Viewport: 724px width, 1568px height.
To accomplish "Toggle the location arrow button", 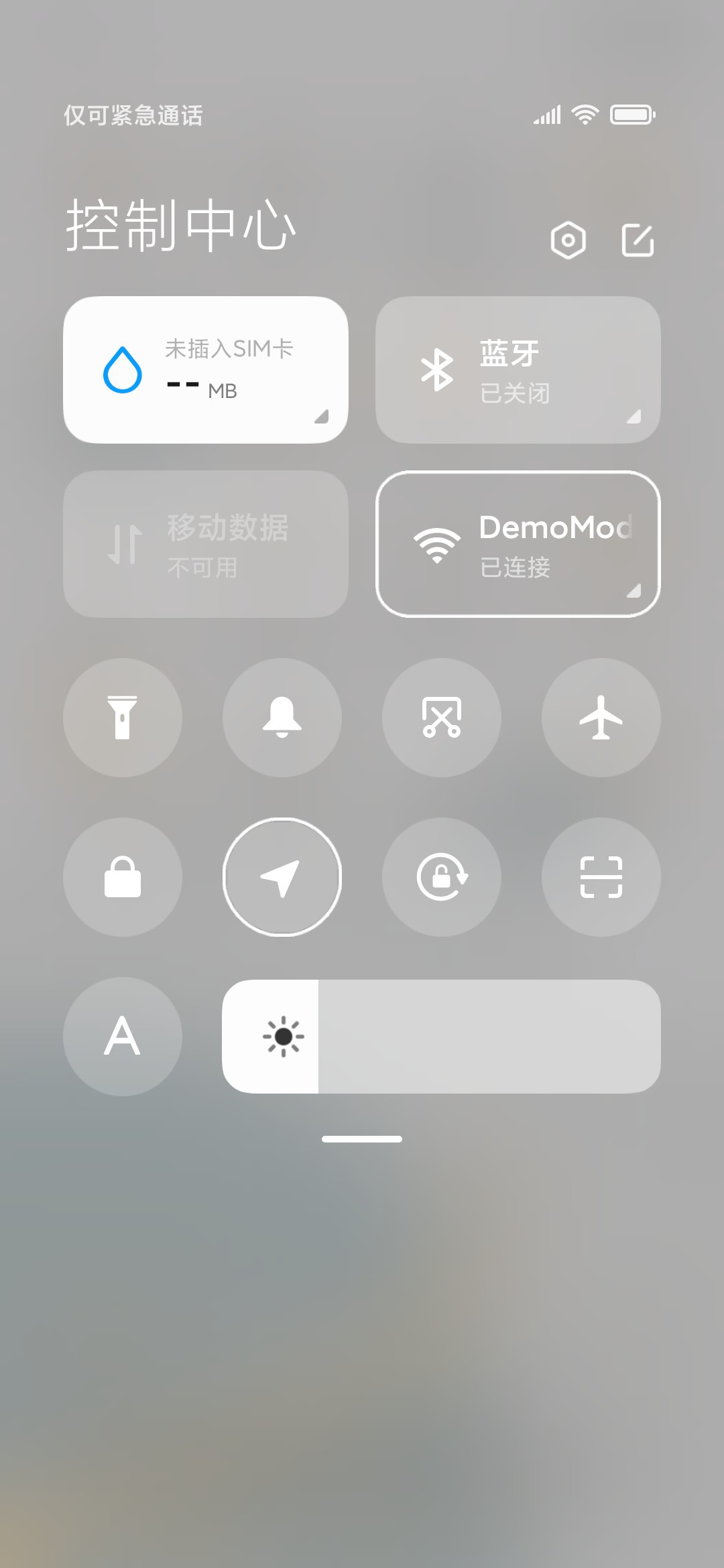I will 282,877.
